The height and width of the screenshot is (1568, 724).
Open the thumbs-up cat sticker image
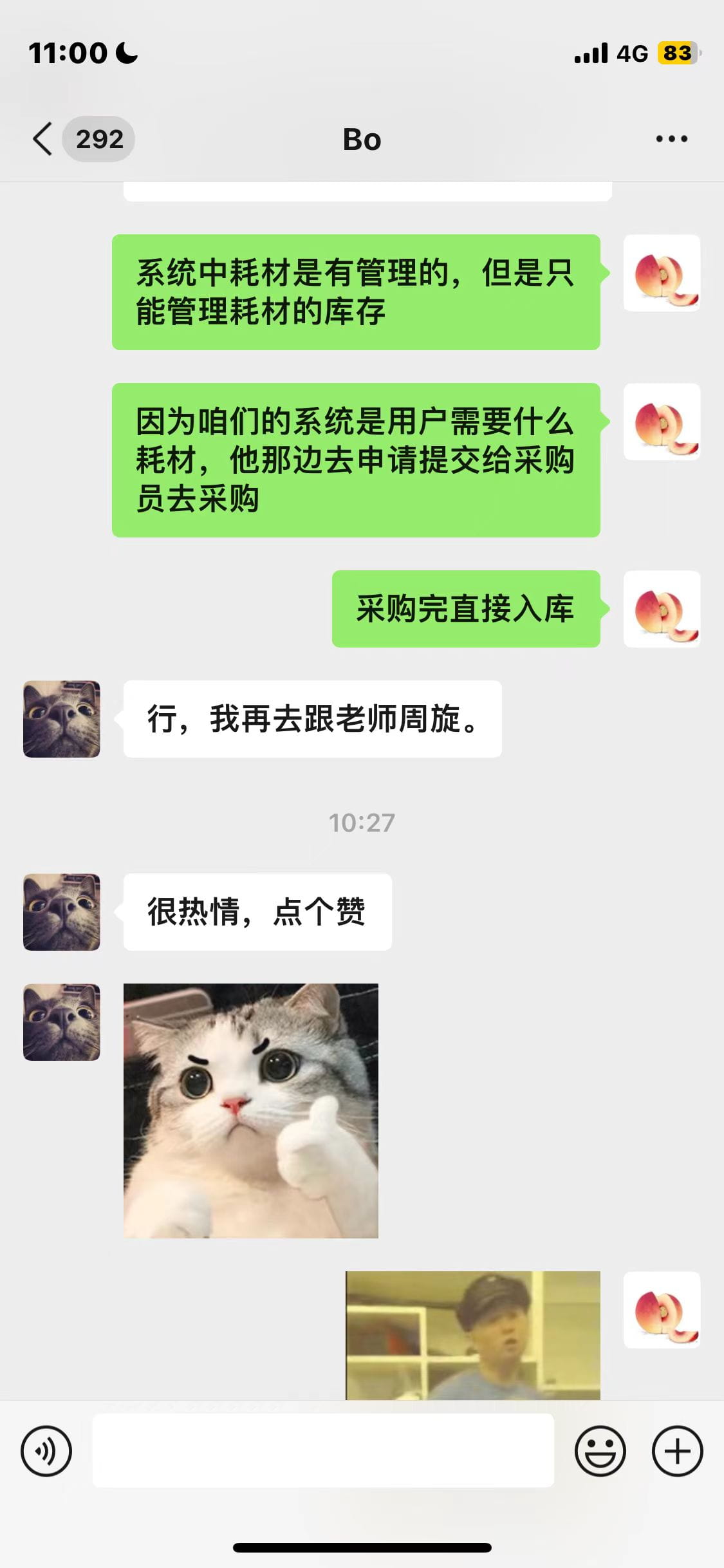click(251, 1110)
